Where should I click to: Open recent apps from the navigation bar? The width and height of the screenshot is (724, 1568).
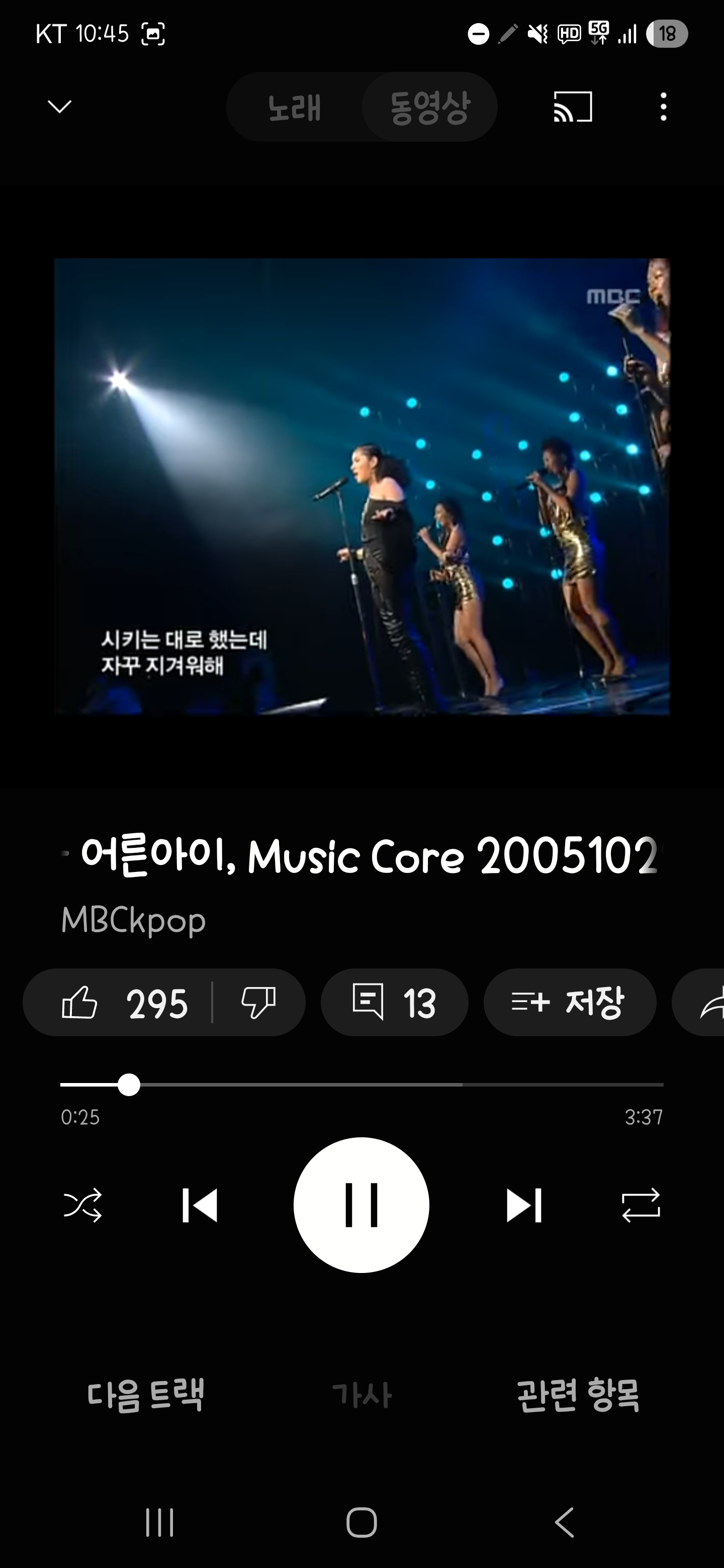159,1522
